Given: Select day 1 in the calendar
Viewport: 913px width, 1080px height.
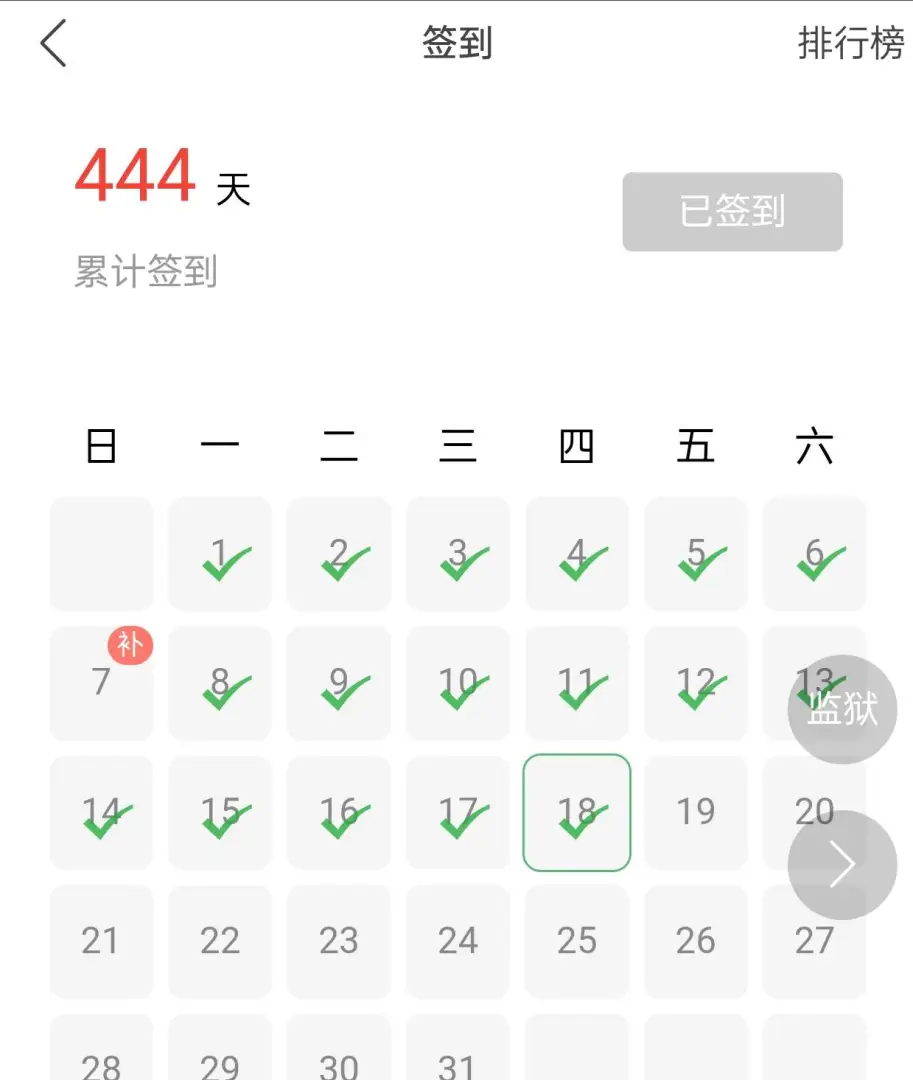Looking at the screenshot, I should (x=220, y=554).
